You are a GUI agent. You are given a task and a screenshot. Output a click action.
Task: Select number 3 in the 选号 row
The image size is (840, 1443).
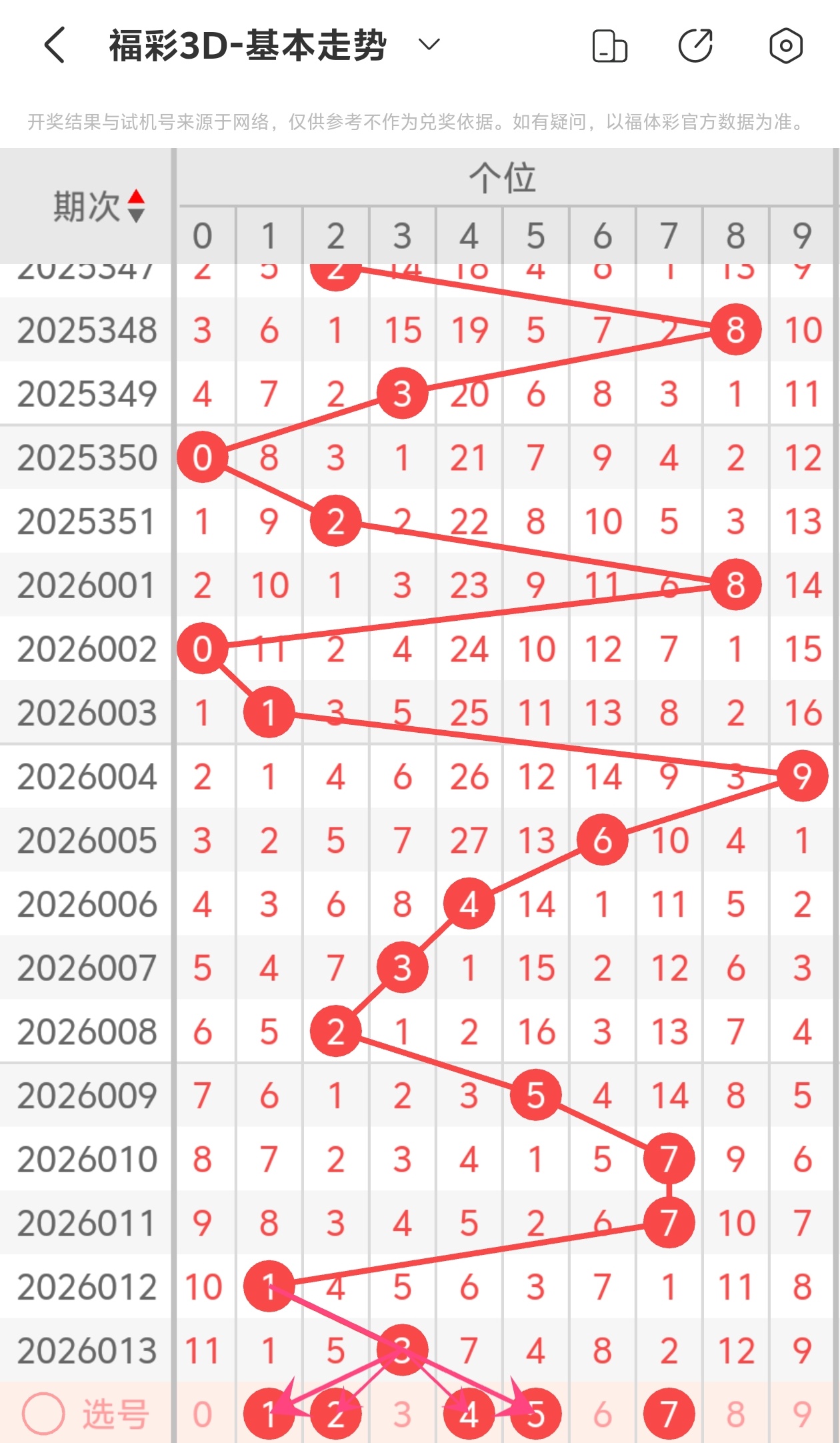[402, 1414]
